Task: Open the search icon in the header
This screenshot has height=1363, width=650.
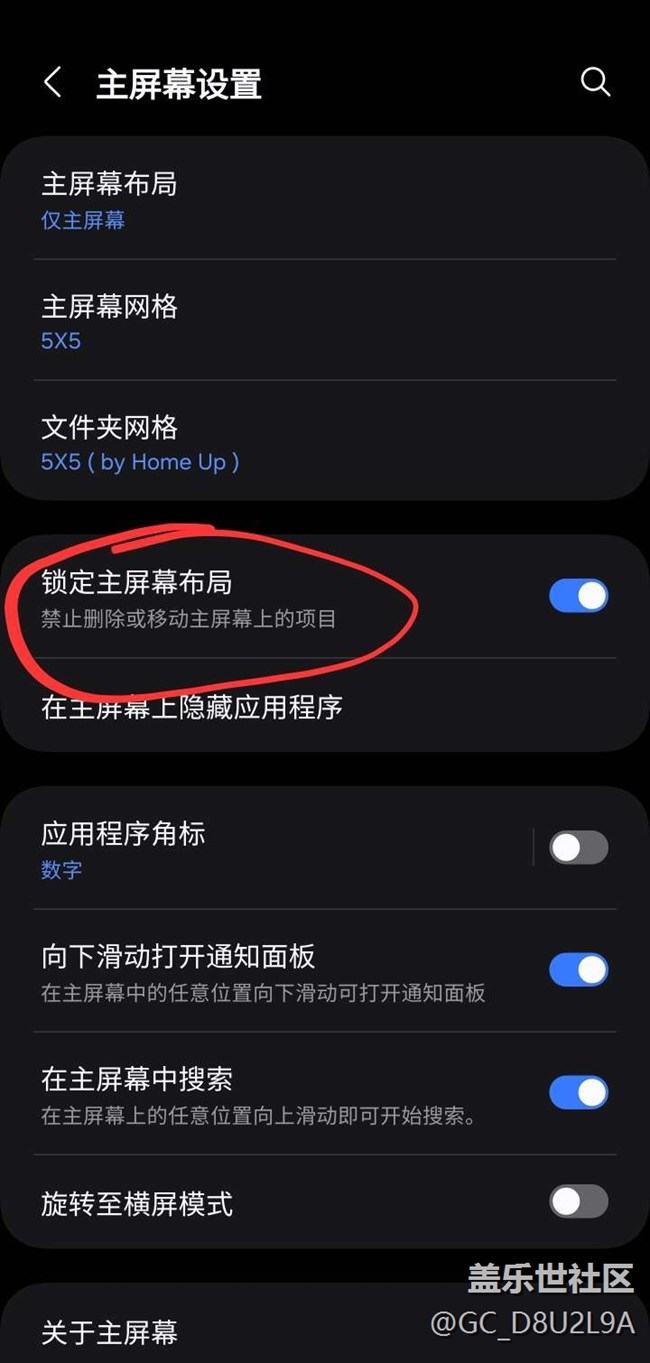Action: [x=595, y=83]
